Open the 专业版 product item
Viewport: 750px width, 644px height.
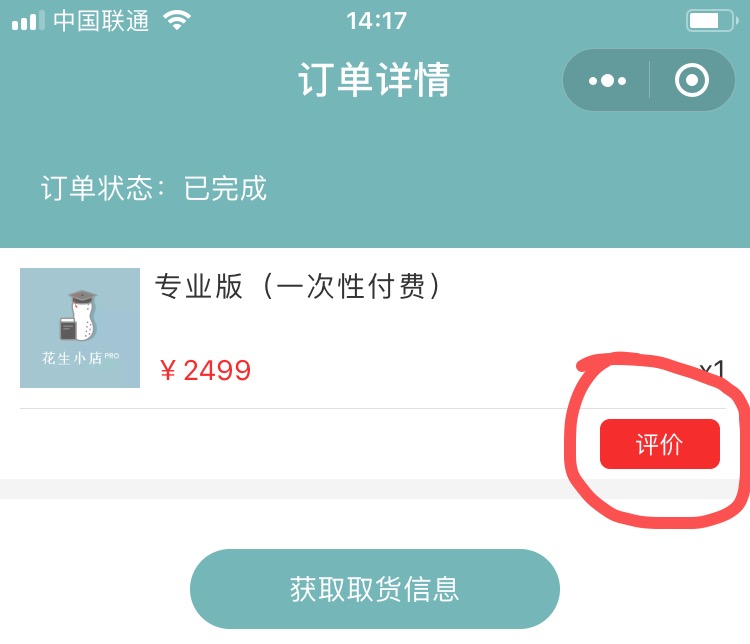[298, 288]
